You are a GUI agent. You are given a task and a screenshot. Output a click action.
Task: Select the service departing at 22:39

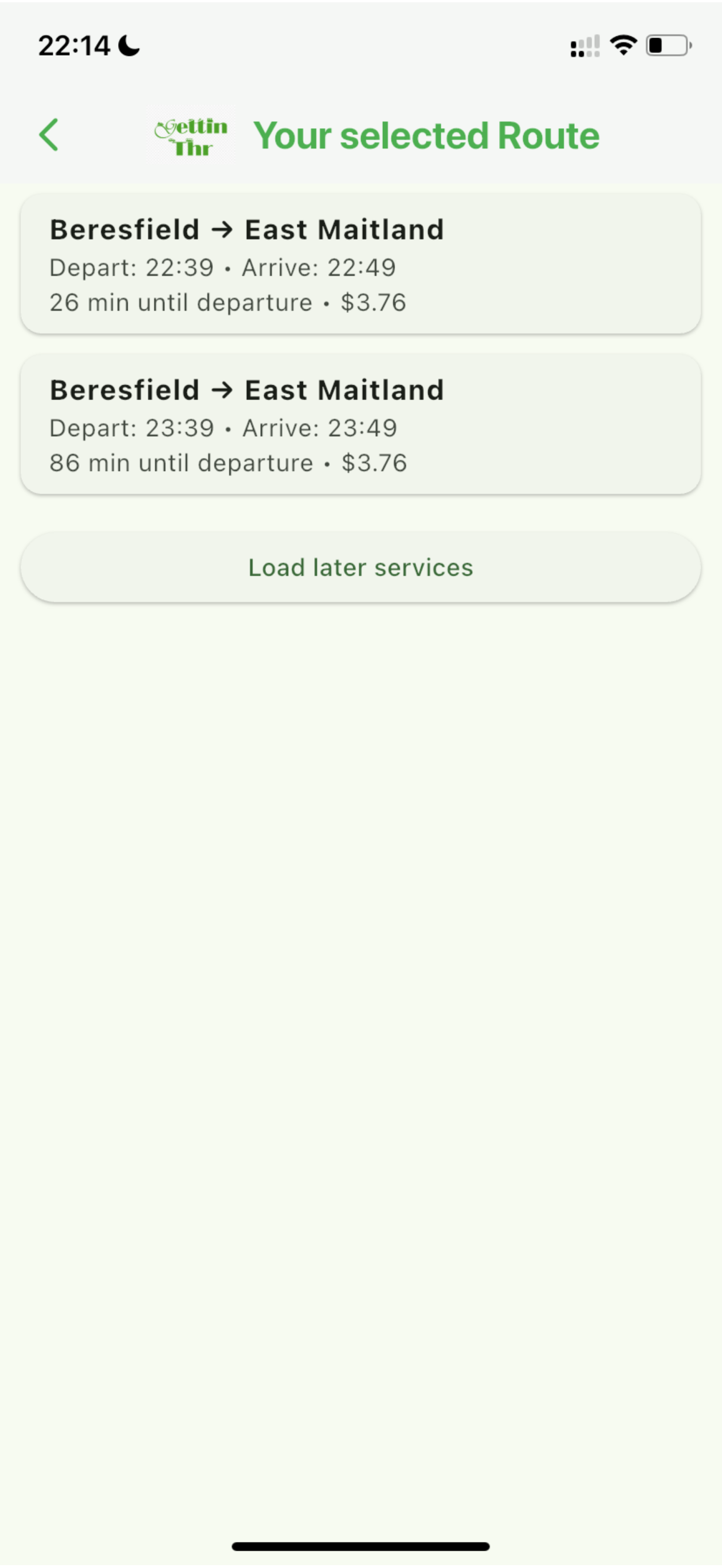coord(360,264)
